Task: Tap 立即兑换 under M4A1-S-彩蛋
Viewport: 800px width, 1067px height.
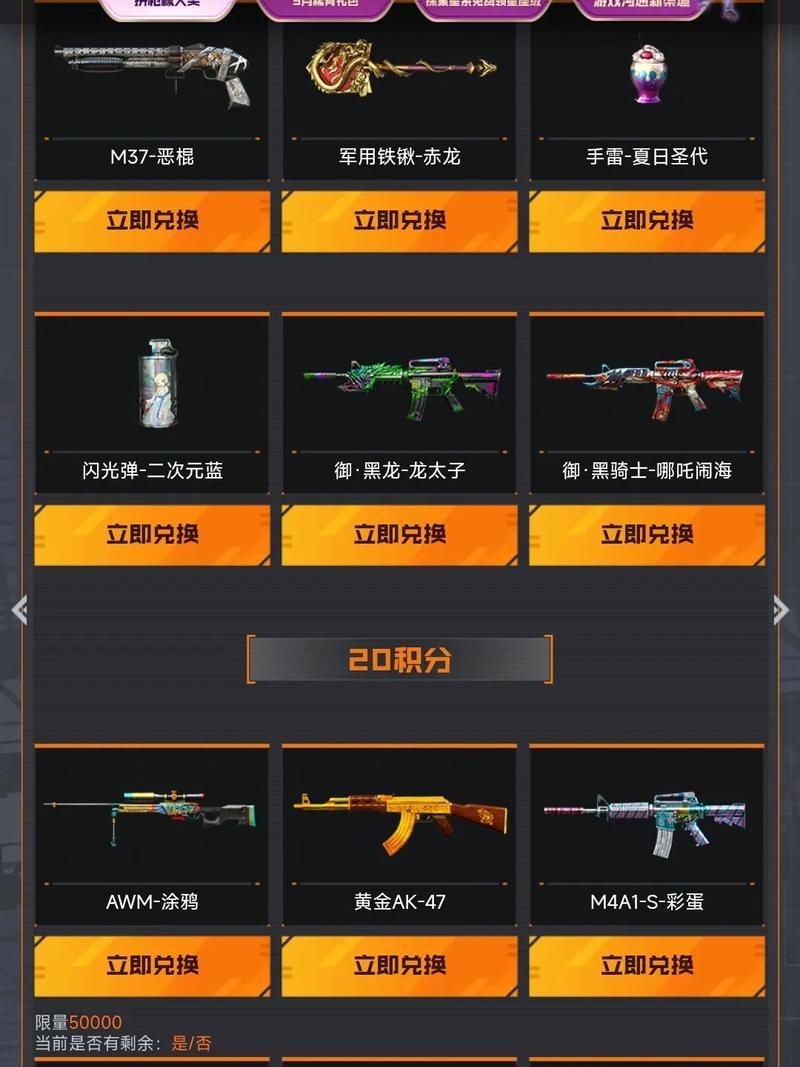Action: [646, 966]
